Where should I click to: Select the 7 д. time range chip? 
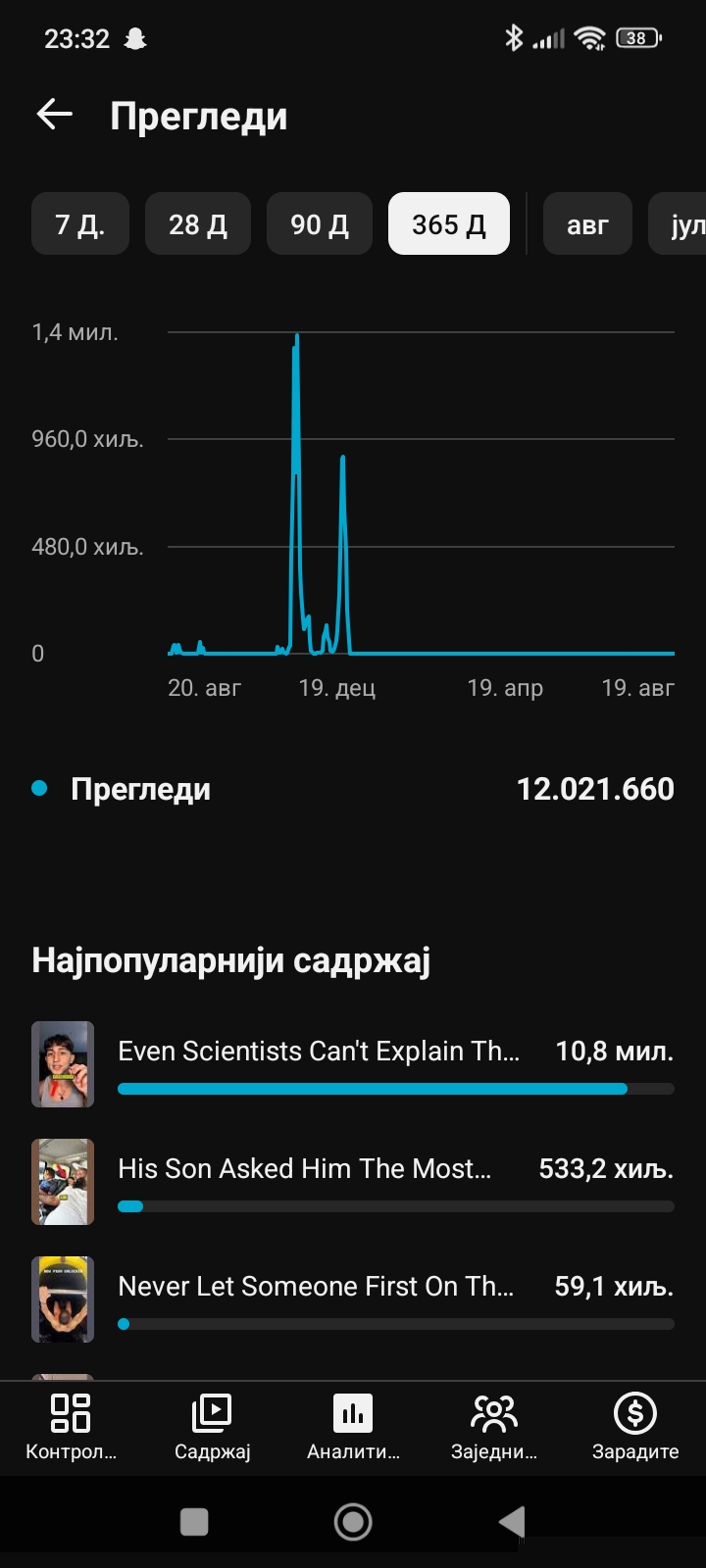point(80,224)
